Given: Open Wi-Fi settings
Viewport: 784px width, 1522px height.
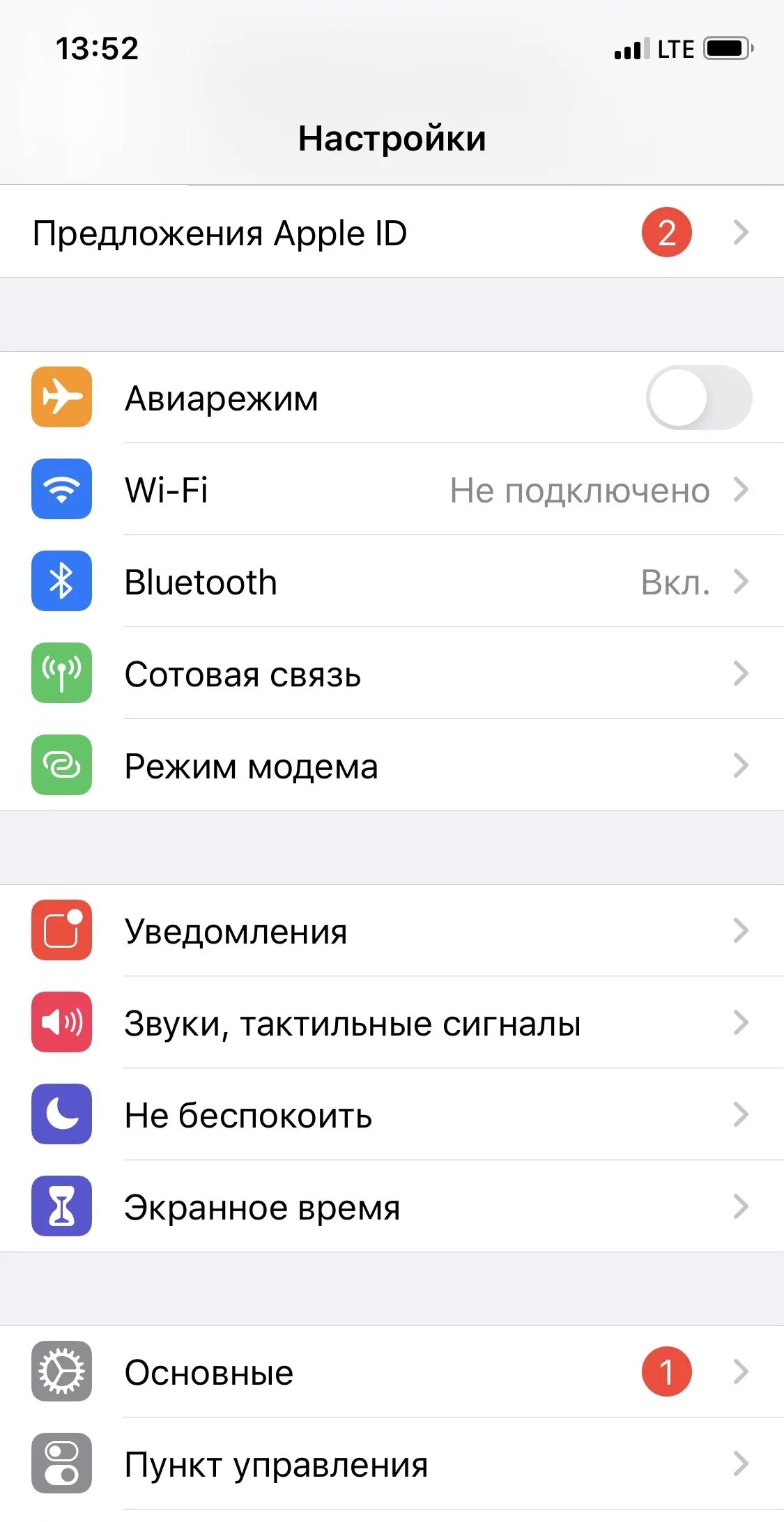Looking at the screenshot, I should click(390, 490).
